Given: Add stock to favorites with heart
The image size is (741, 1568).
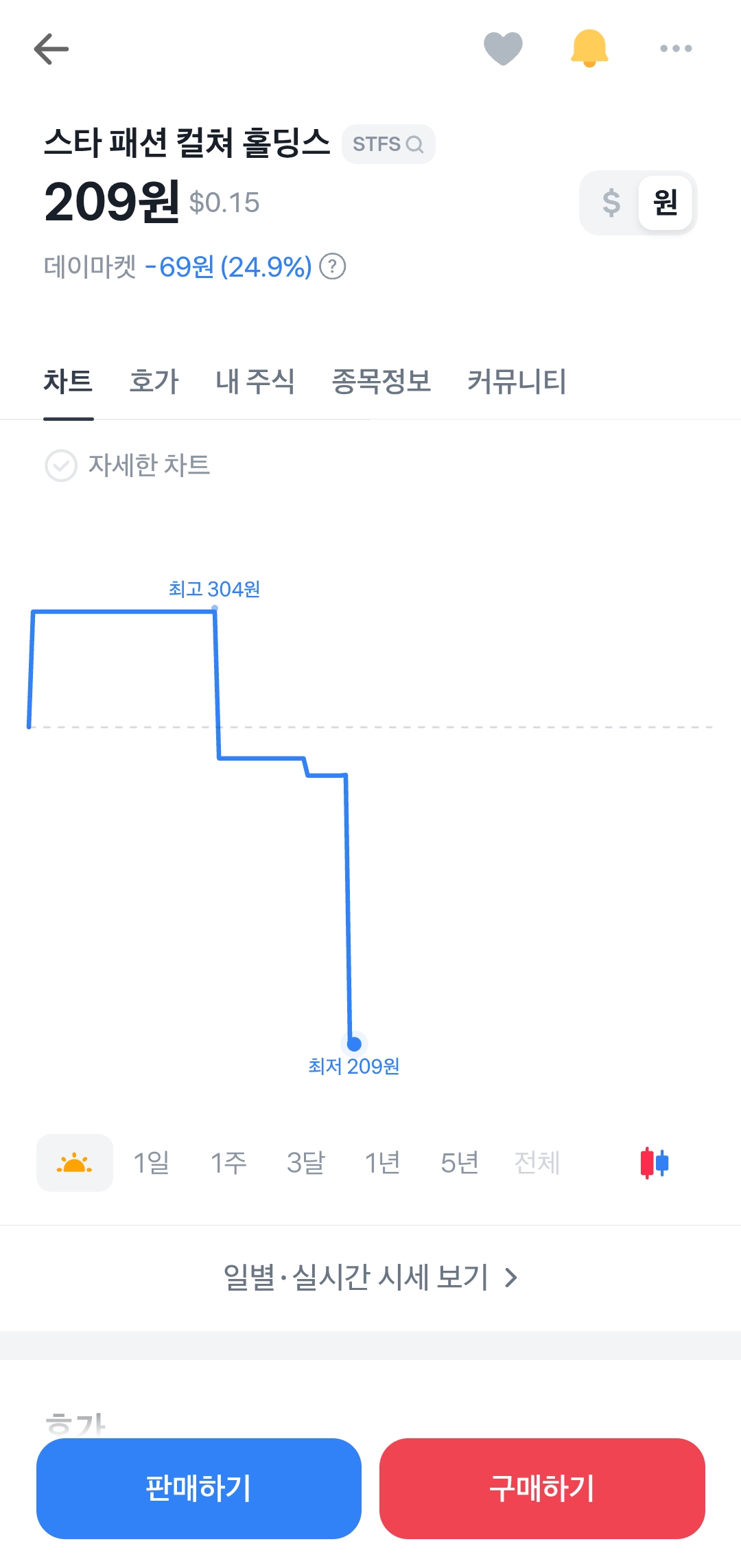Looking at the screenshot, I should pos(503,49).
